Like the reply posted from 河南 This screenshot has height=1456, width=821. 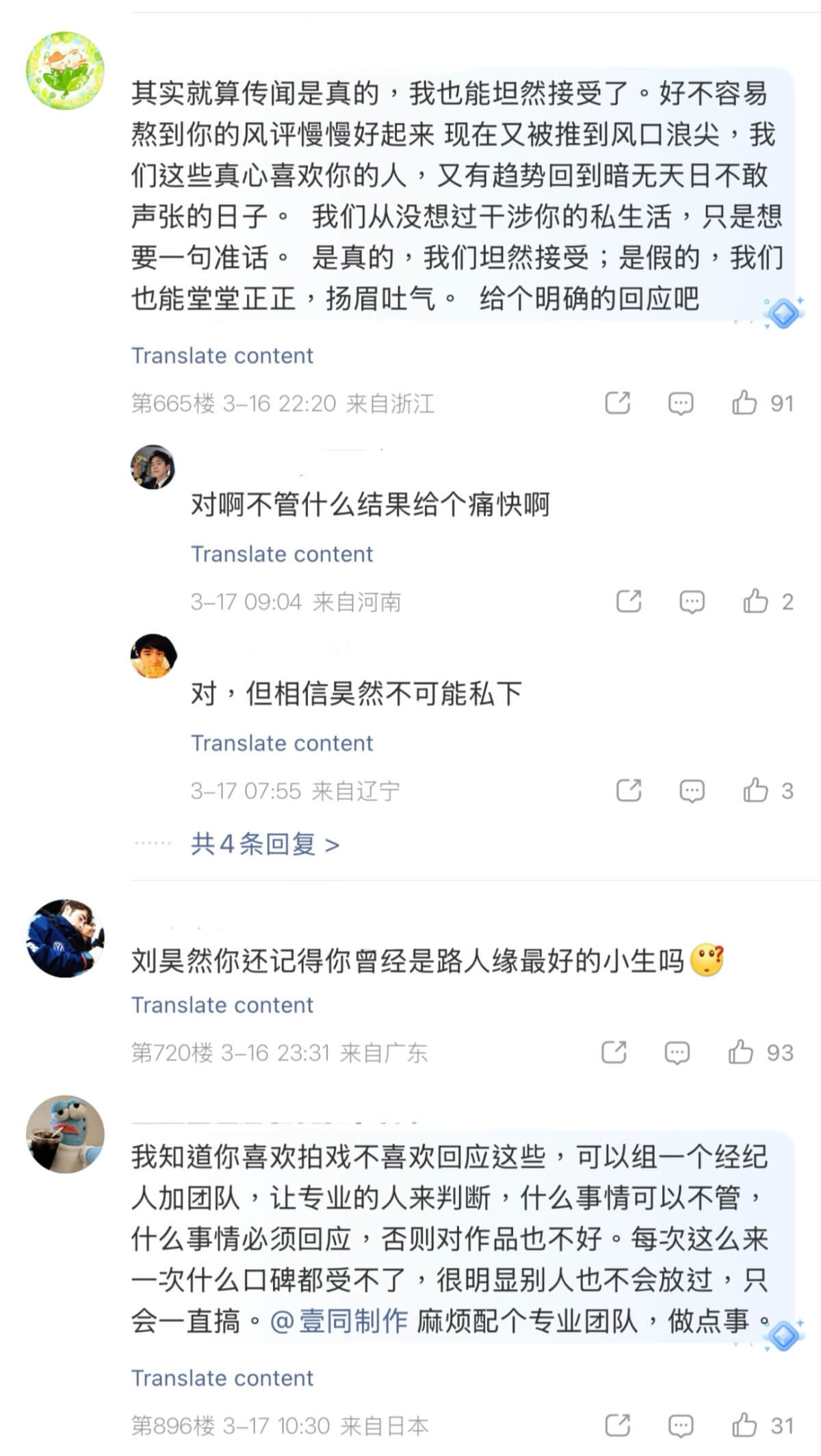(x=756, y=601)
